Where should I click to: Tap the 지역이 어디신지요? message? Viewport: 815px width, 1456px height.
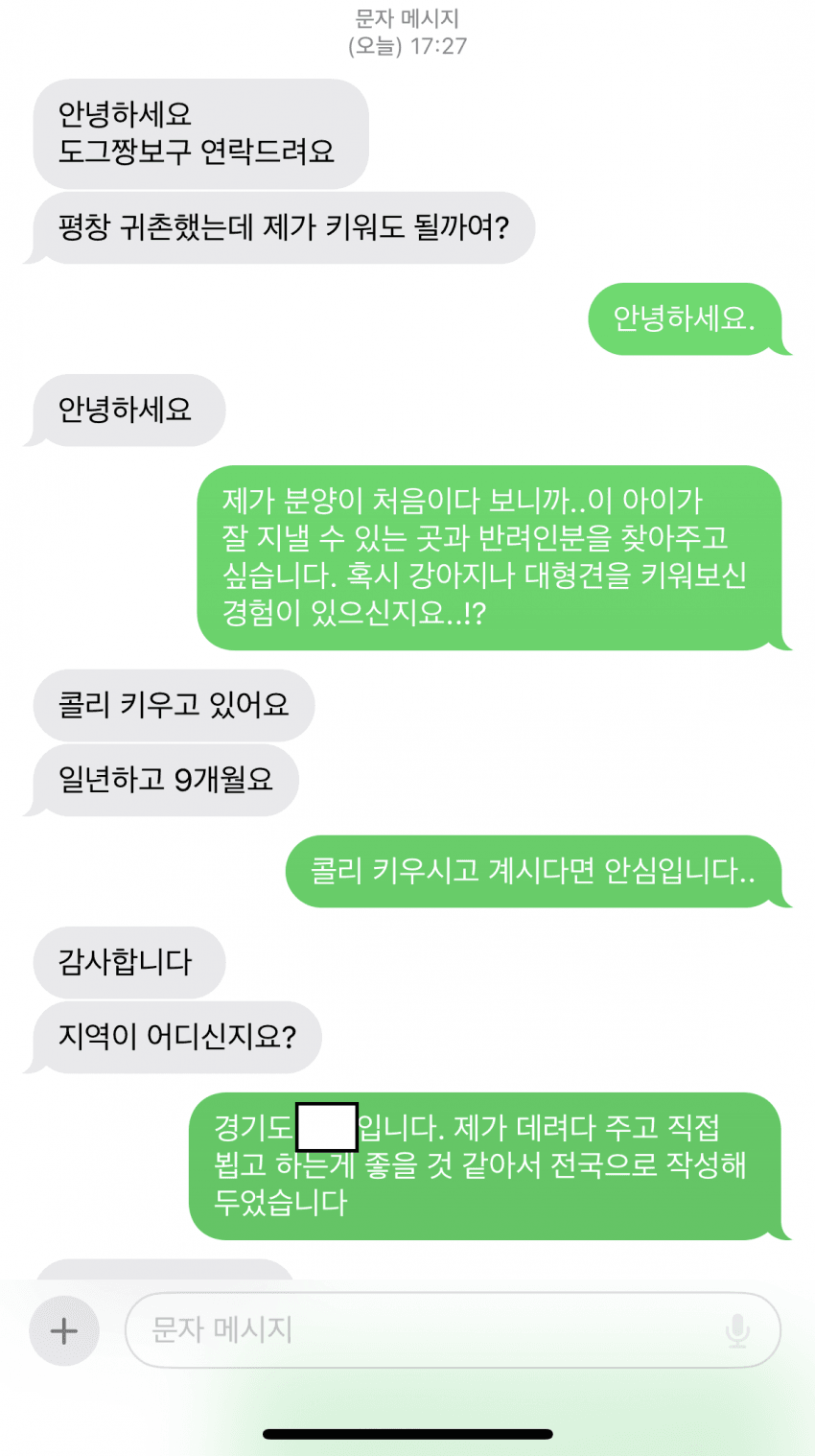click(174, 1037)
